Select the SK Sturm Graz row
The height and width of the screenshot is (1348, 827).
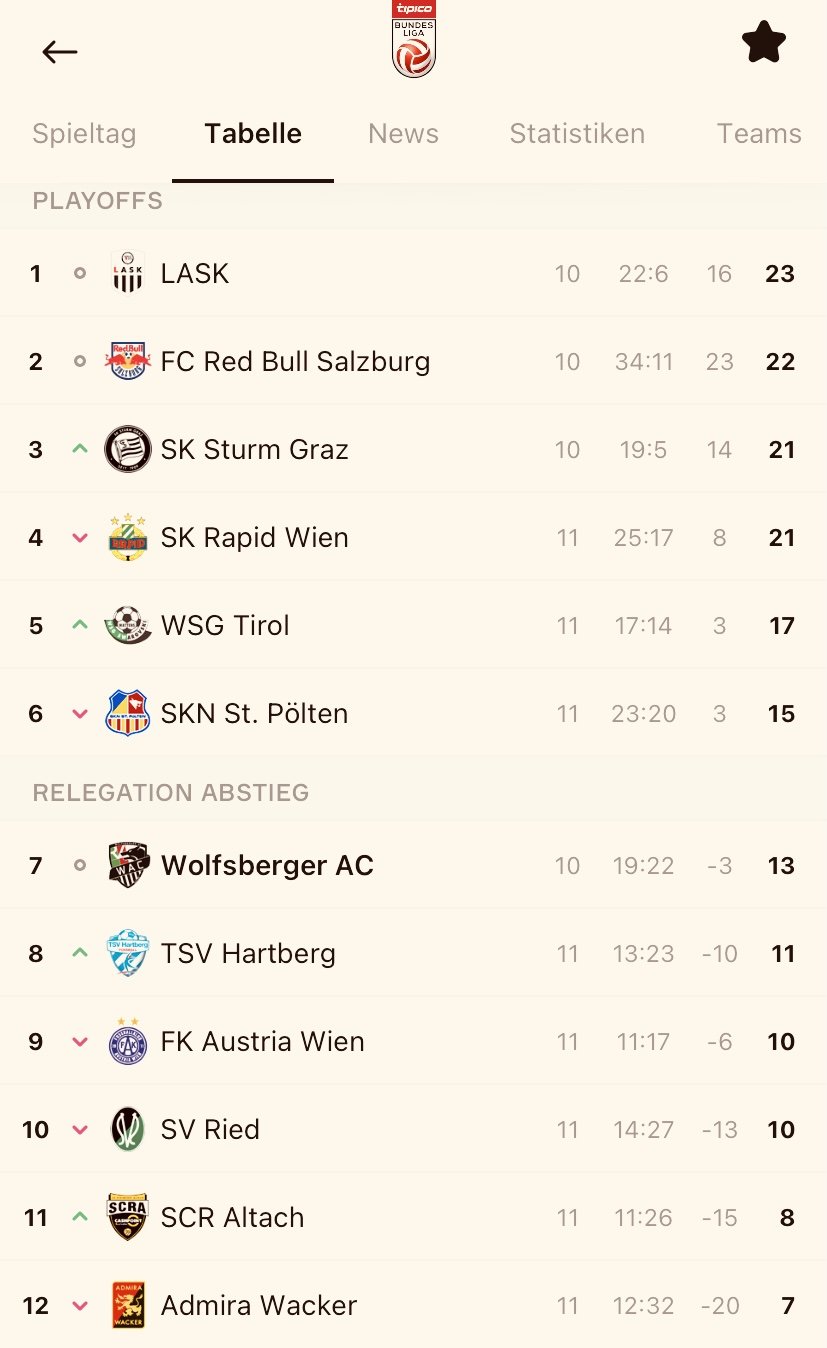(413, 450)
